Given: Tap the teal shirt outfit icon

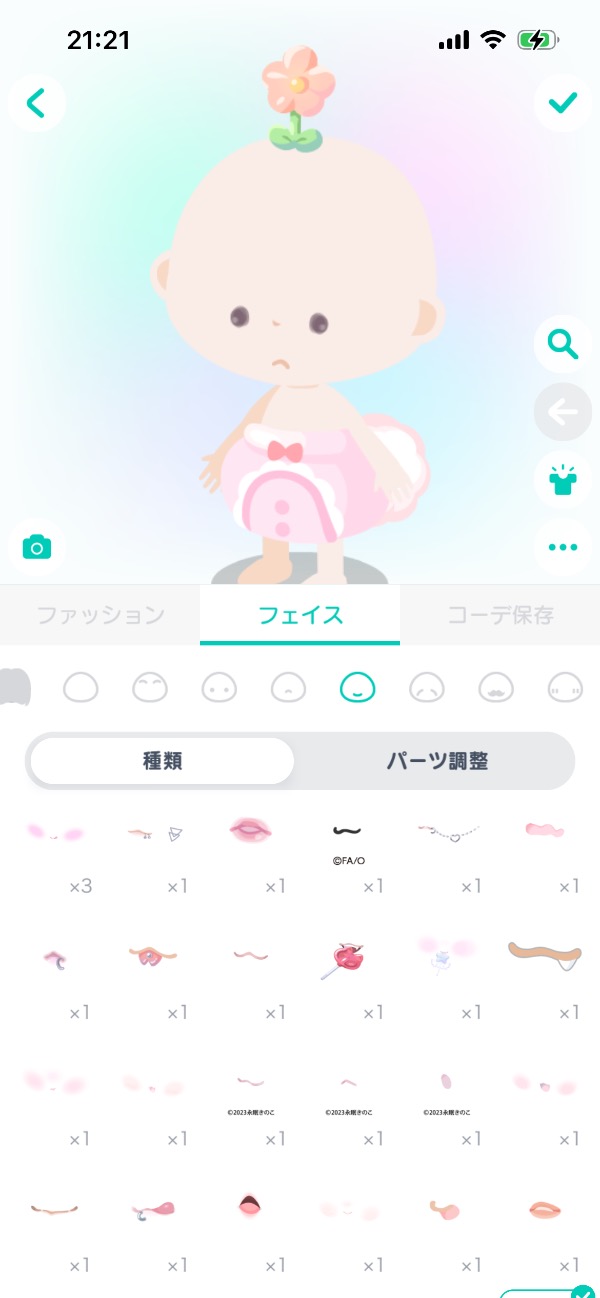Looking at the screenshot, I should coord(563,480).
